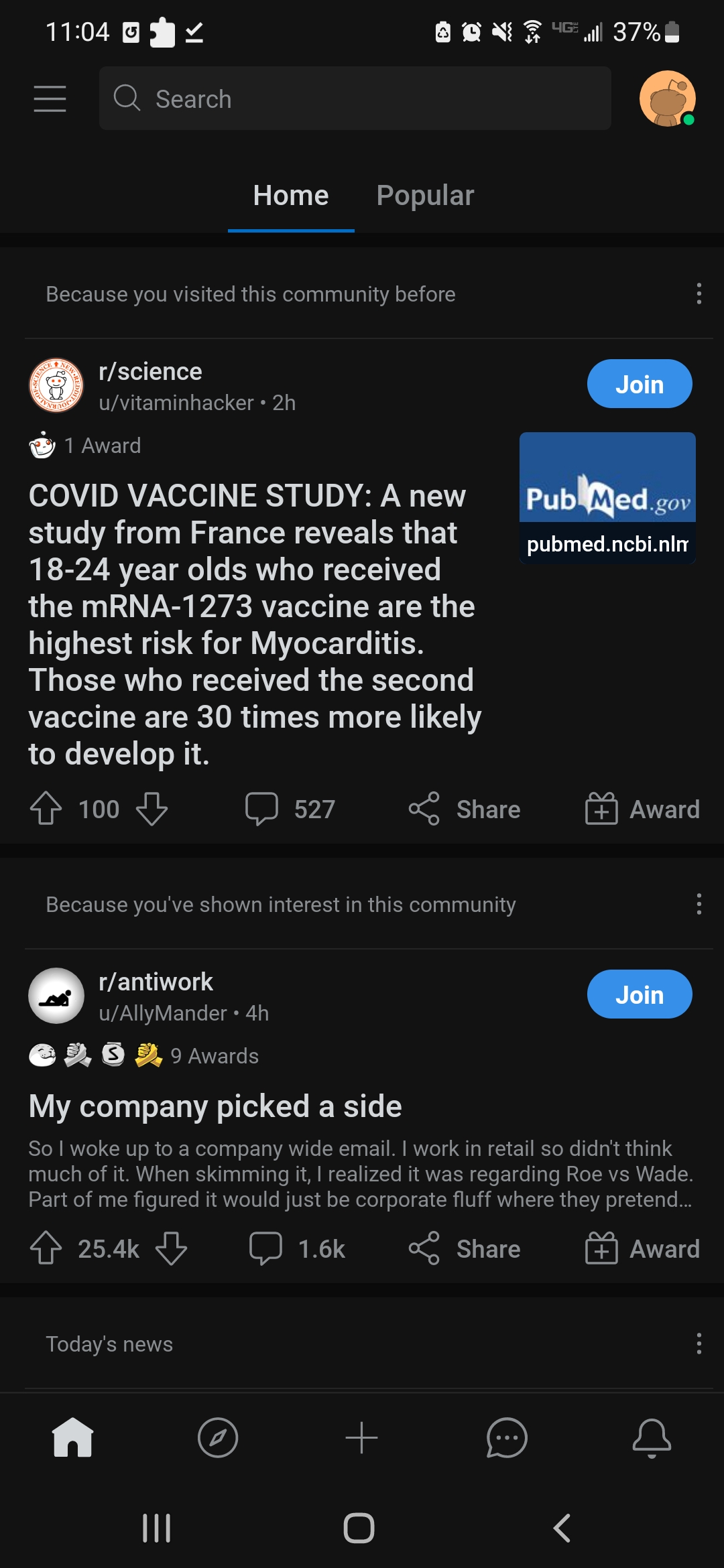Open the PubMed link thumbnail
The image size is (724, 1568).
point(607,497)
